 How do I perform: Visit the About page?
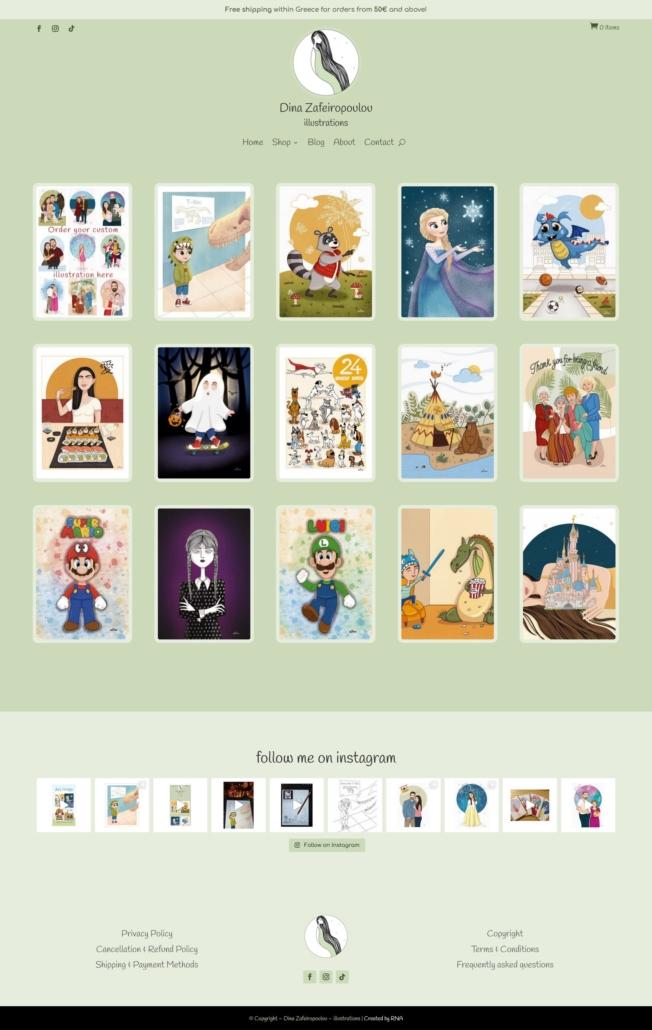(x=344, y=142)
